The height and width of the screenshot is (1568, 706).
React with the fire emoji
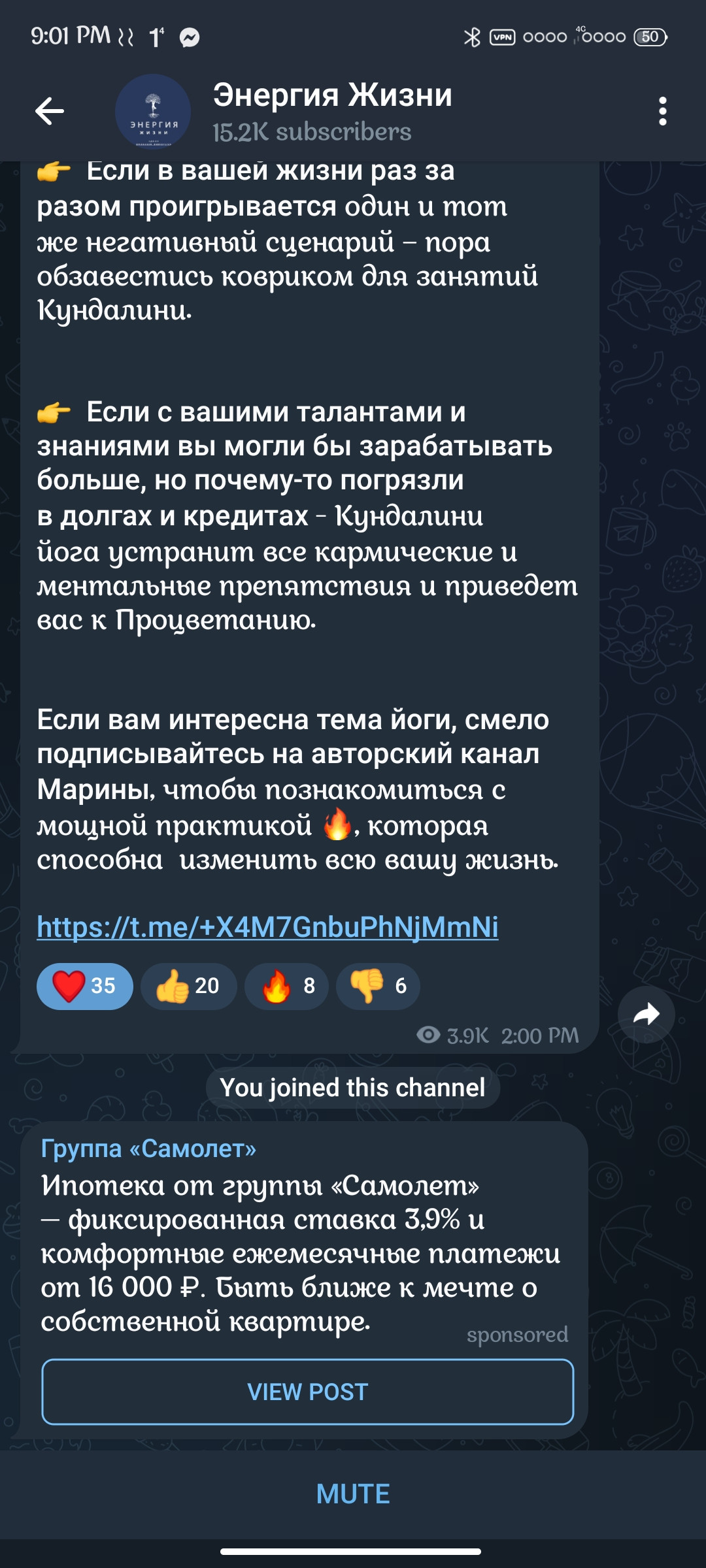click(286, 986)
